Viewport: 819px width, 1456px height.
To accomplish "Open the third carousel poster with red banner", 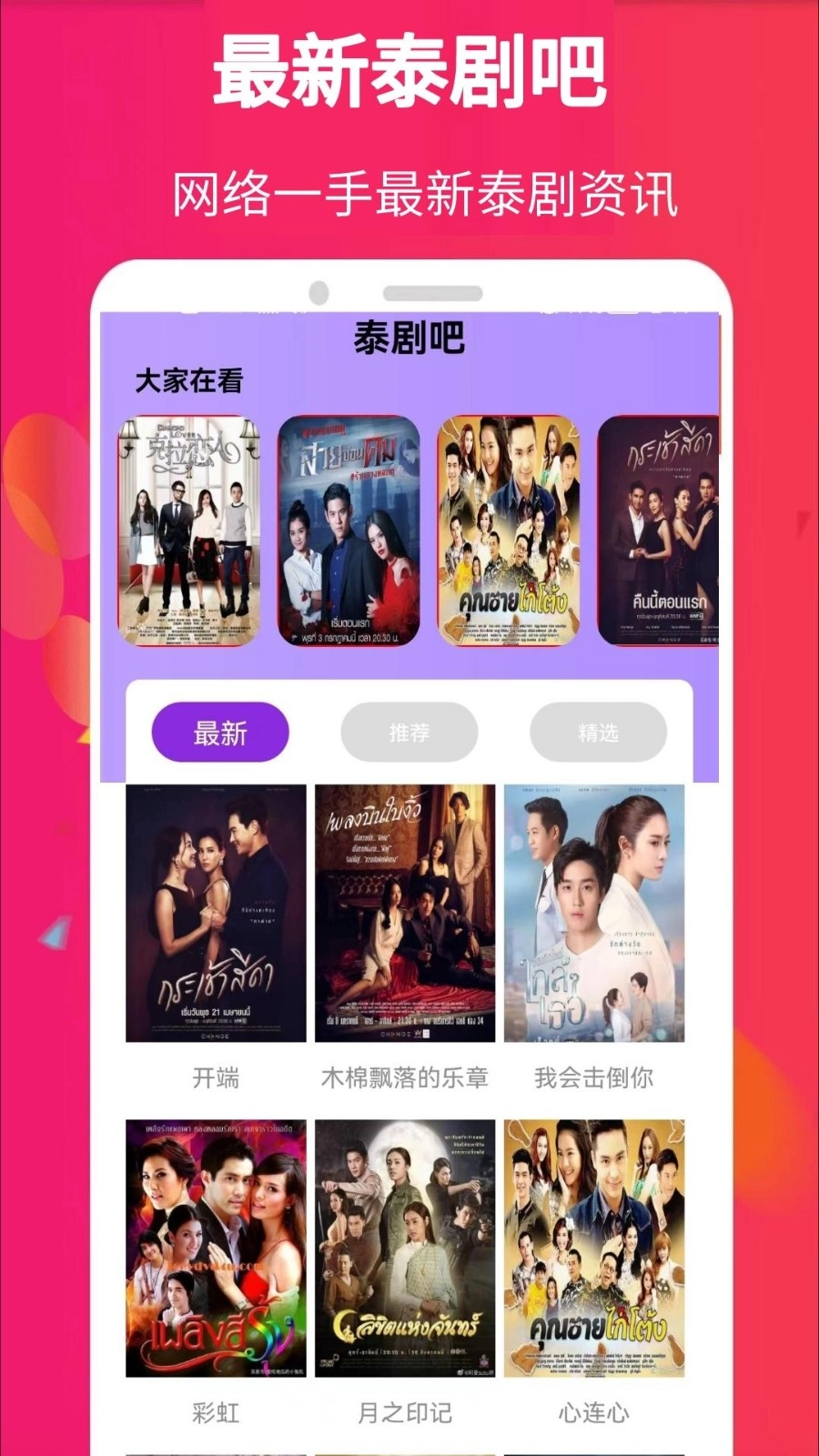I will point(512,532).
